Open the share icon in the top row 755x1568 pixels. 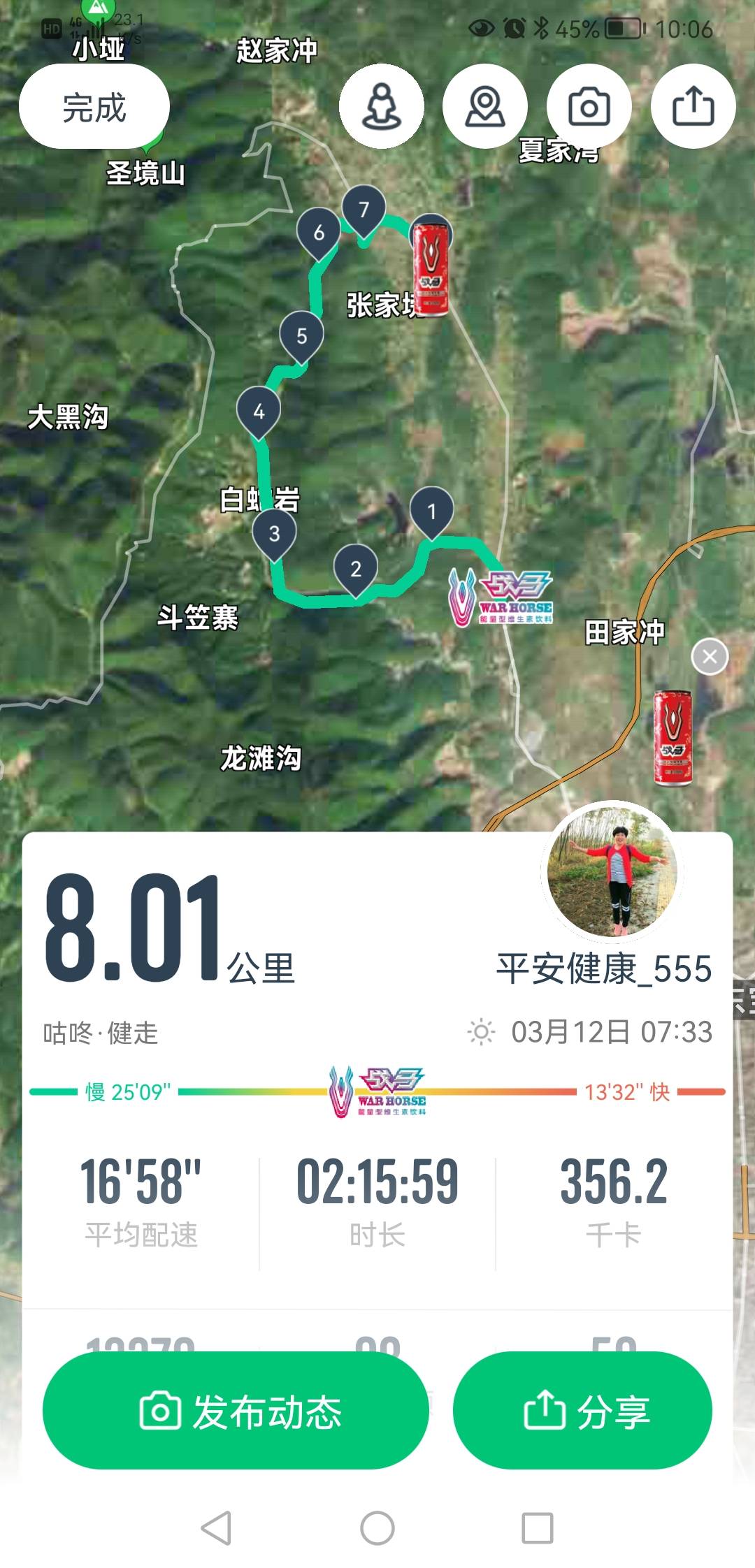pyautogui.click(x=694, y=106)
